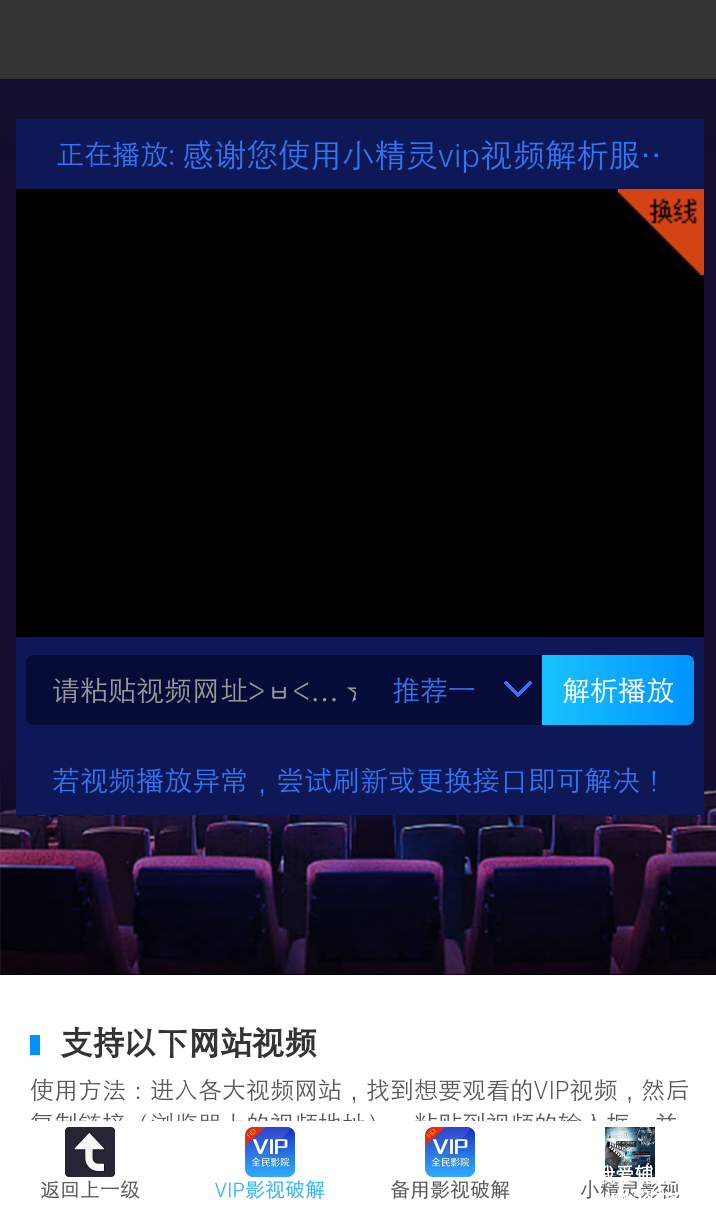Focus the paste video URL field
The height and width of the screenshot is (1210, 716).
205,691
